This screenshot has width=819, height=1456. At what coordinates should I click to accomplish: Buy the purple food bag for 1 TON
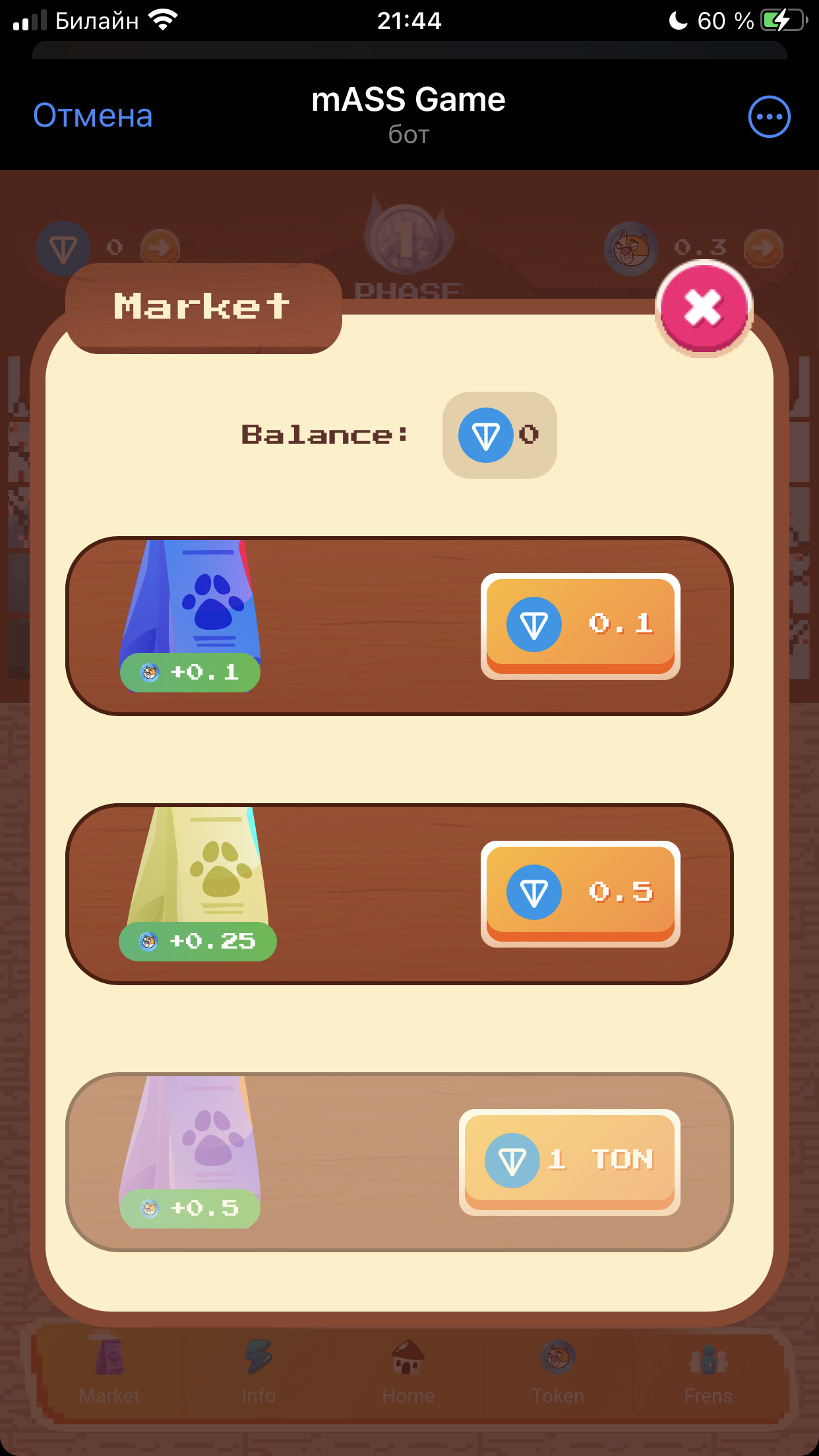tap(570, 1162)
